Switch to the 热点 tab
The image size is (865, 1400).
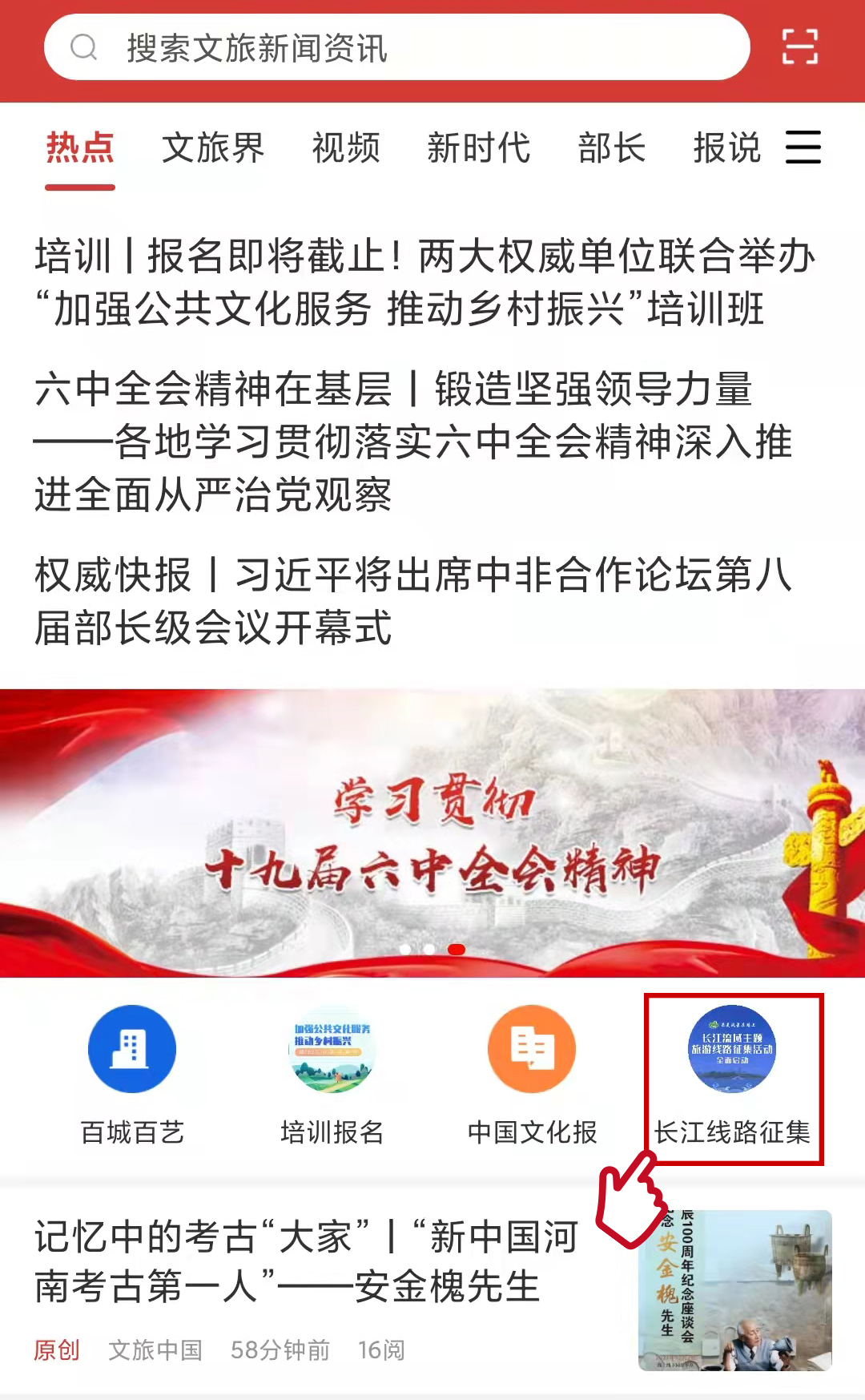coord(80,149)
